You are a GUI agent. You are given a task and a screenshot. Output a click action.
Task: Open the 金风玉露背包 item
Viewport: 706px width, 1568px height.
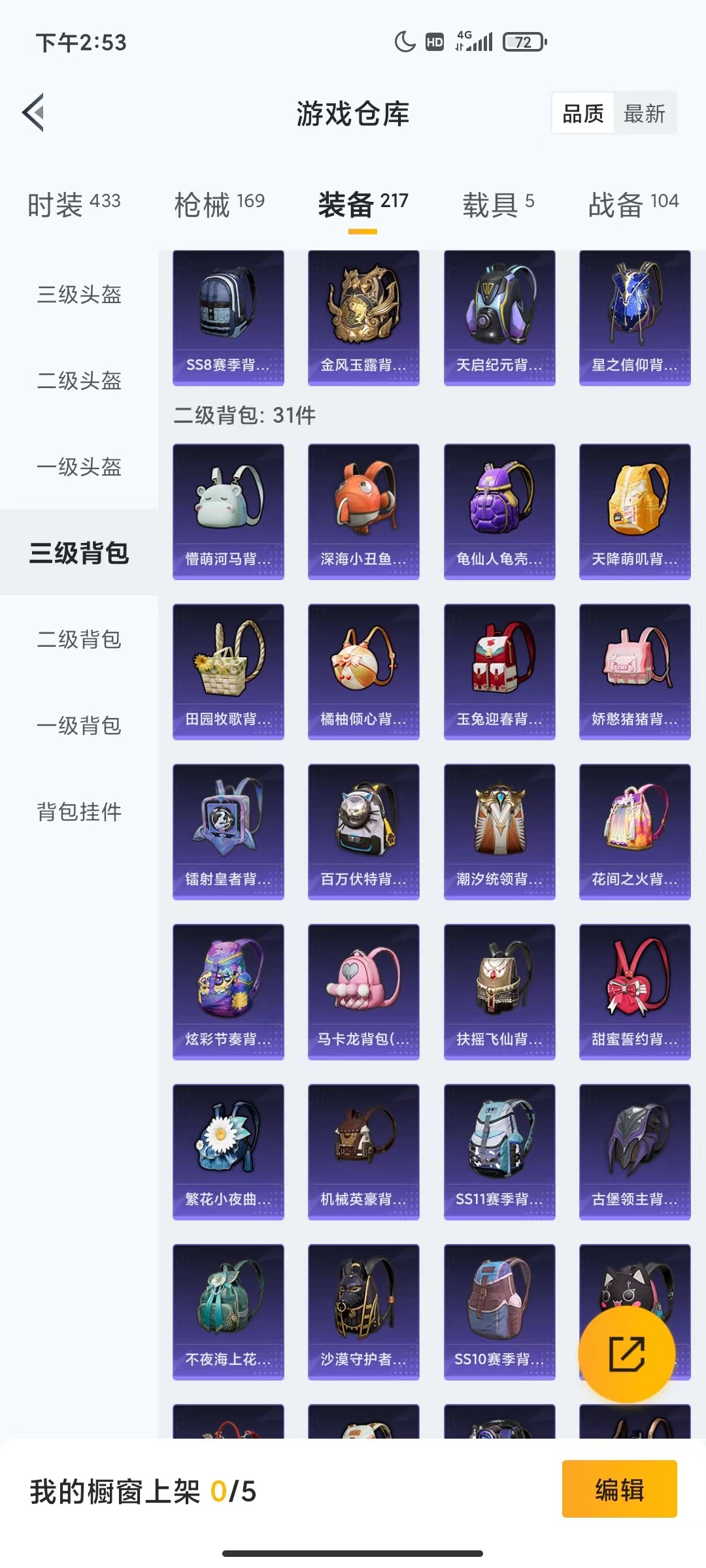pos(363,318)
